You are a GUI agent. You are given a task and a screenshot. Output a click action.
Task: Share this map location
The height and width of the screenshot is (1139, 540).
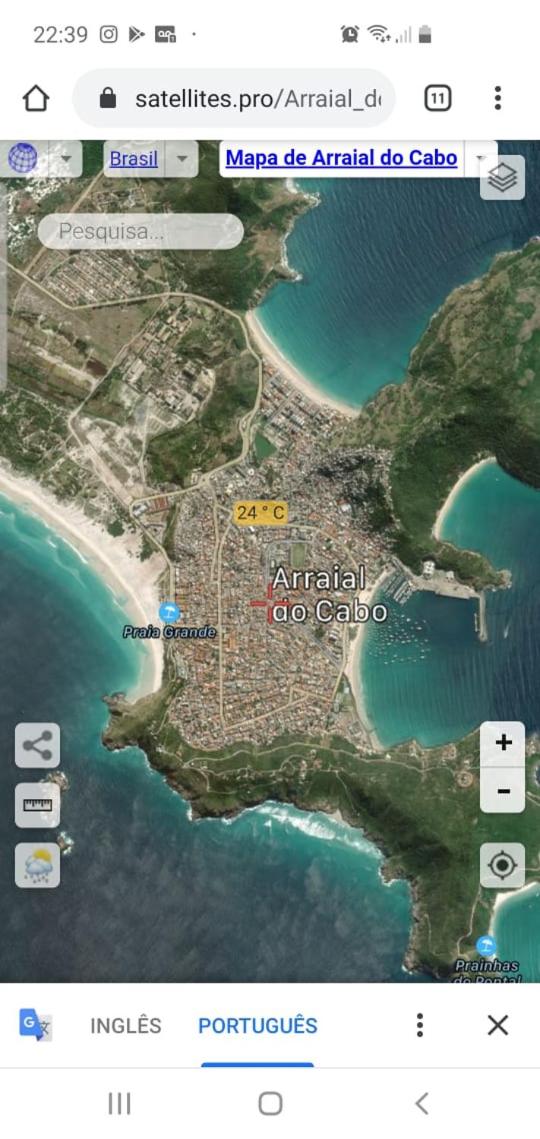click(38, 745)
